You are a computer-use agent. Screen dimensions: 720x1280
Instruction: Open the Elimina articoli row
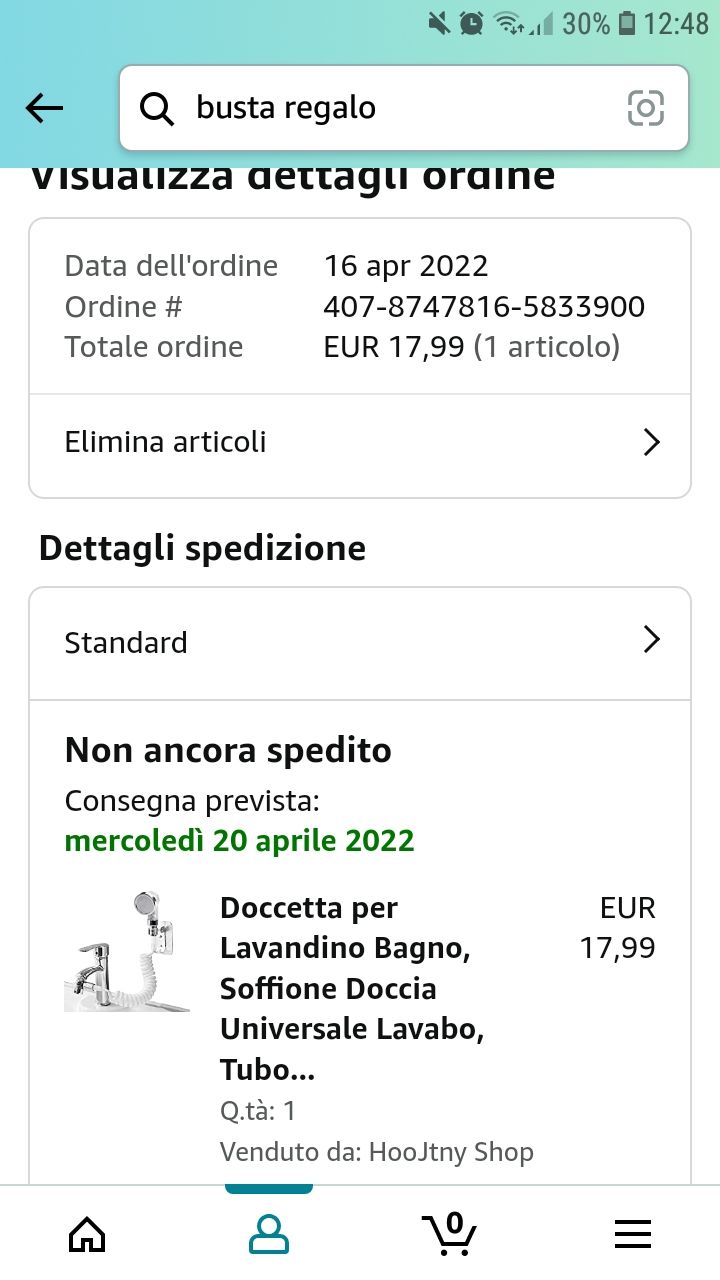(360, 442)
